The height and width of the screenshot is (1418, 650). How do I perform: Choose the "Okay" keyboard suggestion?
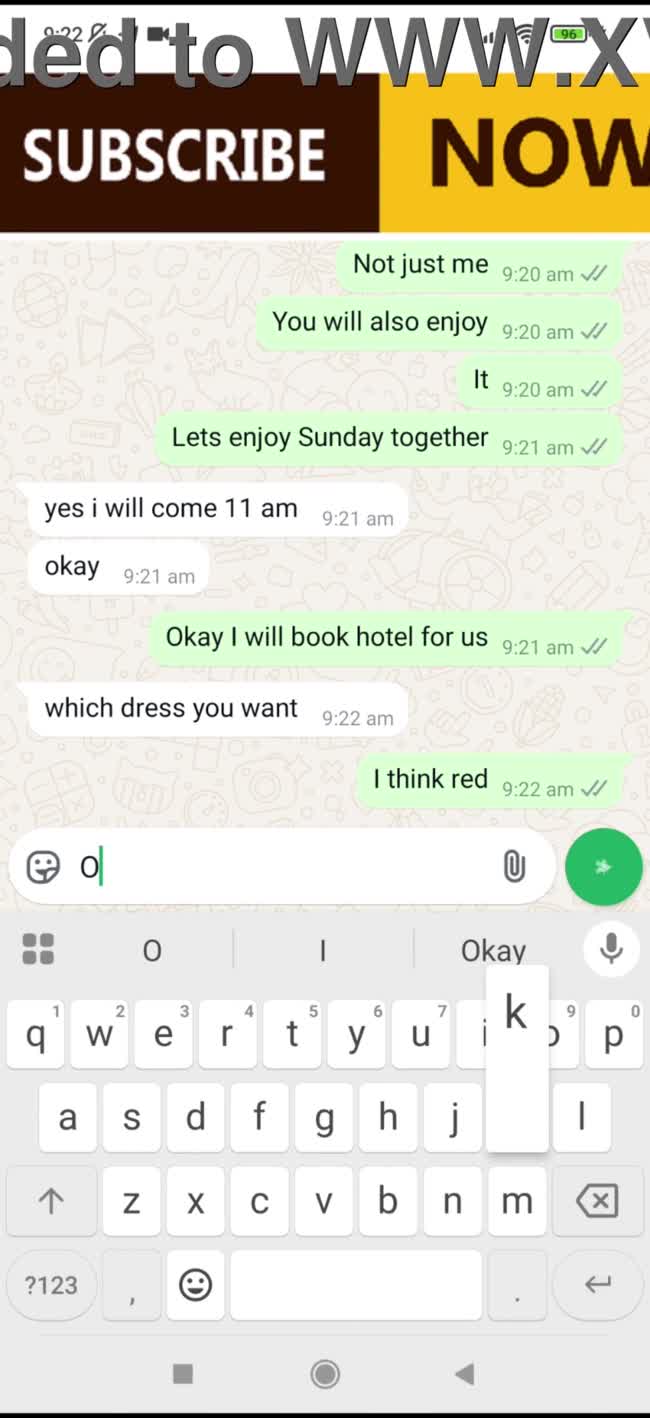[493, 950]
